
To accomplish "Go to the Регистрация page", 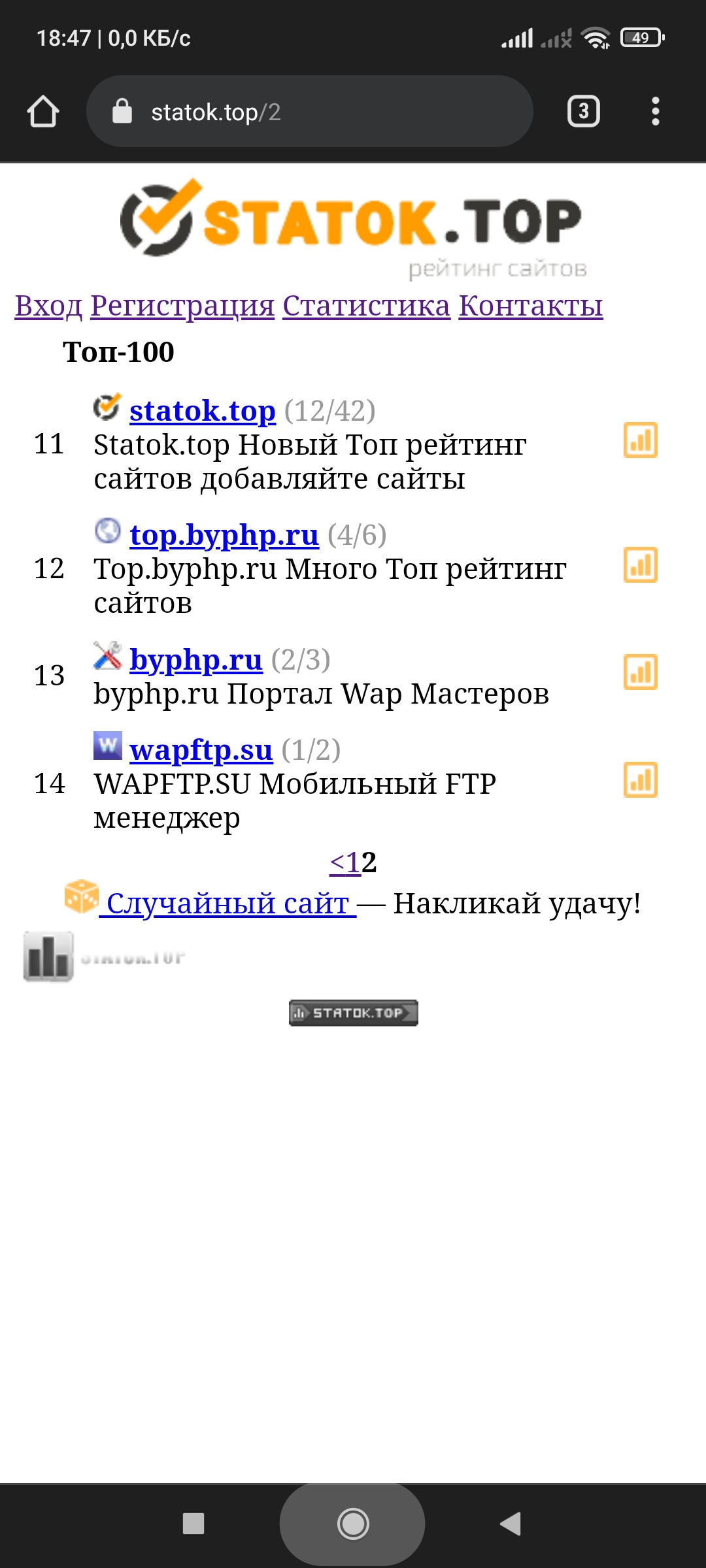I will [x=182, y=306].
